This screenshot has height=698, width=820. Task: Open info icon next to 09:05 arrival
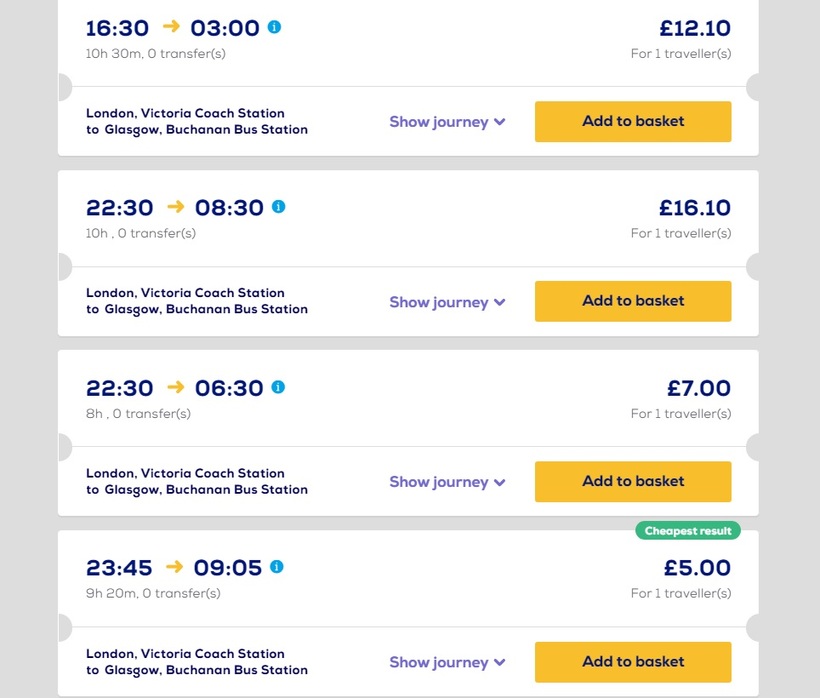(x=277, y=567)
